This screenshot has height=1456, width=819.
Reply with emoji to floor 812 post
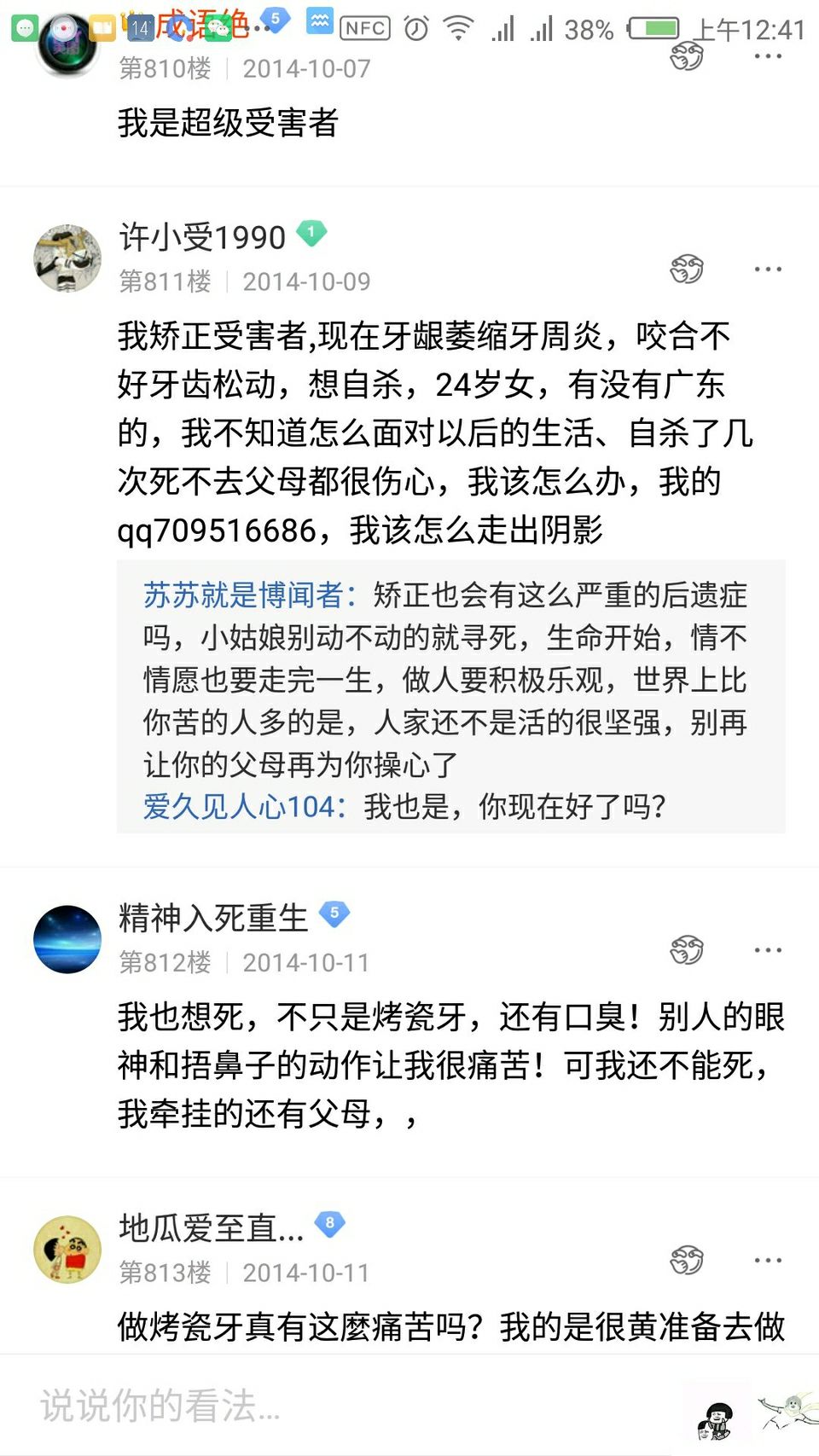687,949
